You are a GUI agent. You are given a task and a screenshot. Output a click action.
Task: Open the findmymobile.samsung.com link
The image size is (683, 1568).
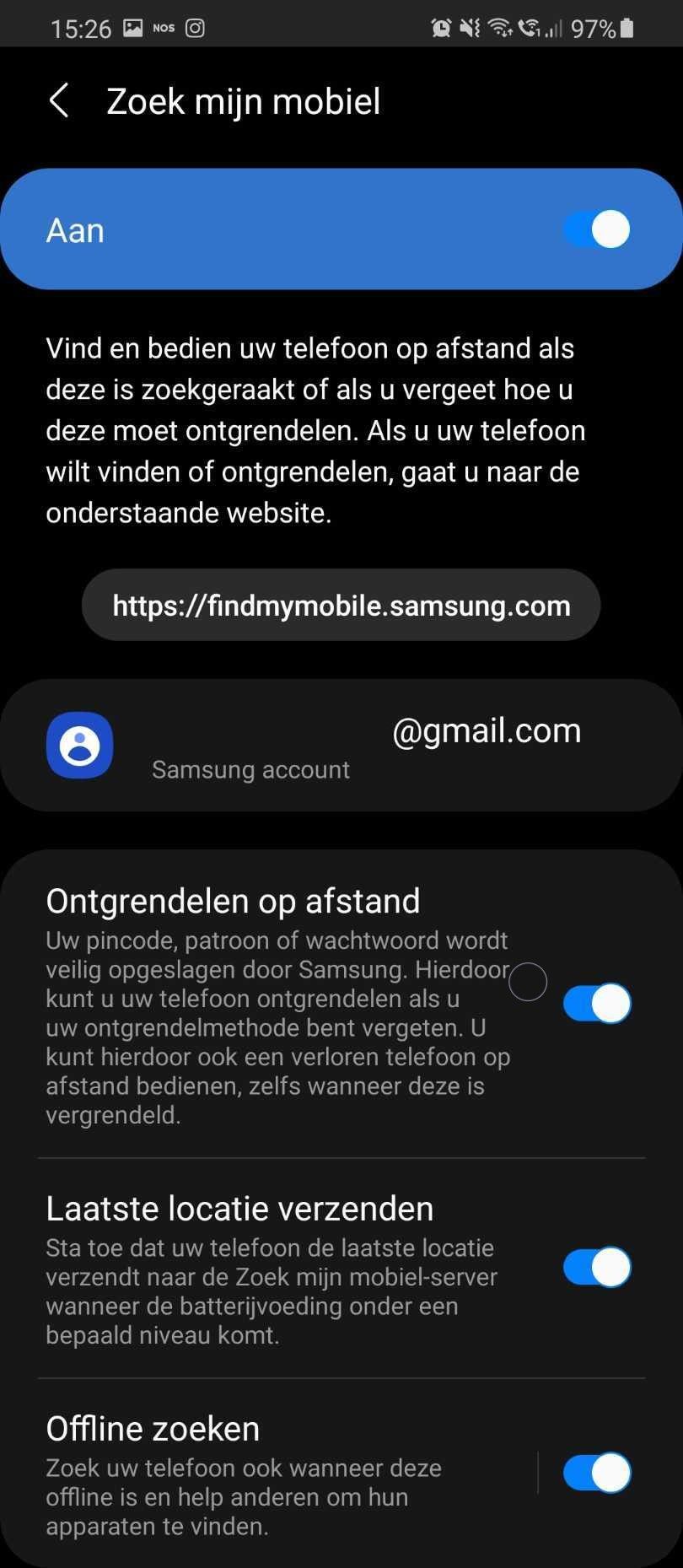point(341,606)
